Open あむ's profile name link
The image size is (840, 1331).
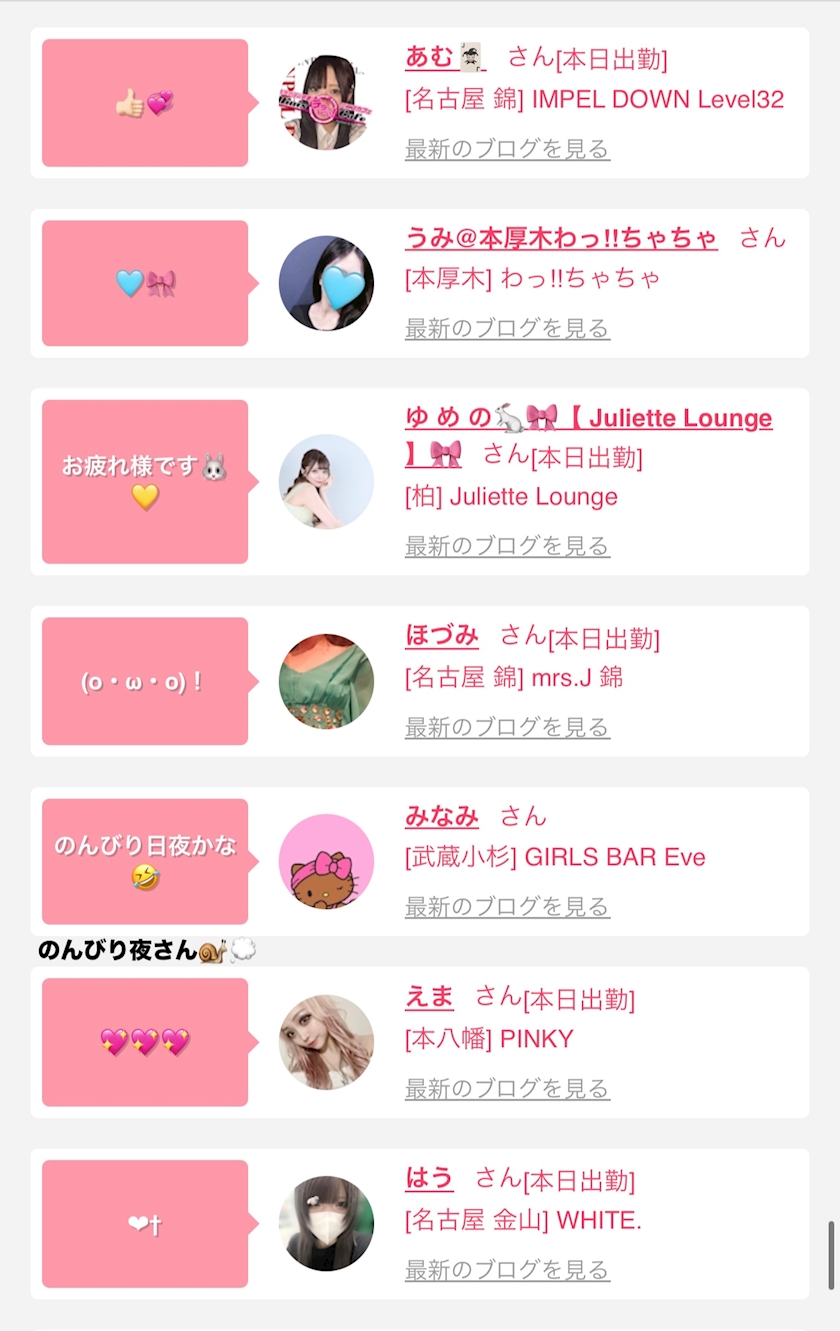coord(445,57)
